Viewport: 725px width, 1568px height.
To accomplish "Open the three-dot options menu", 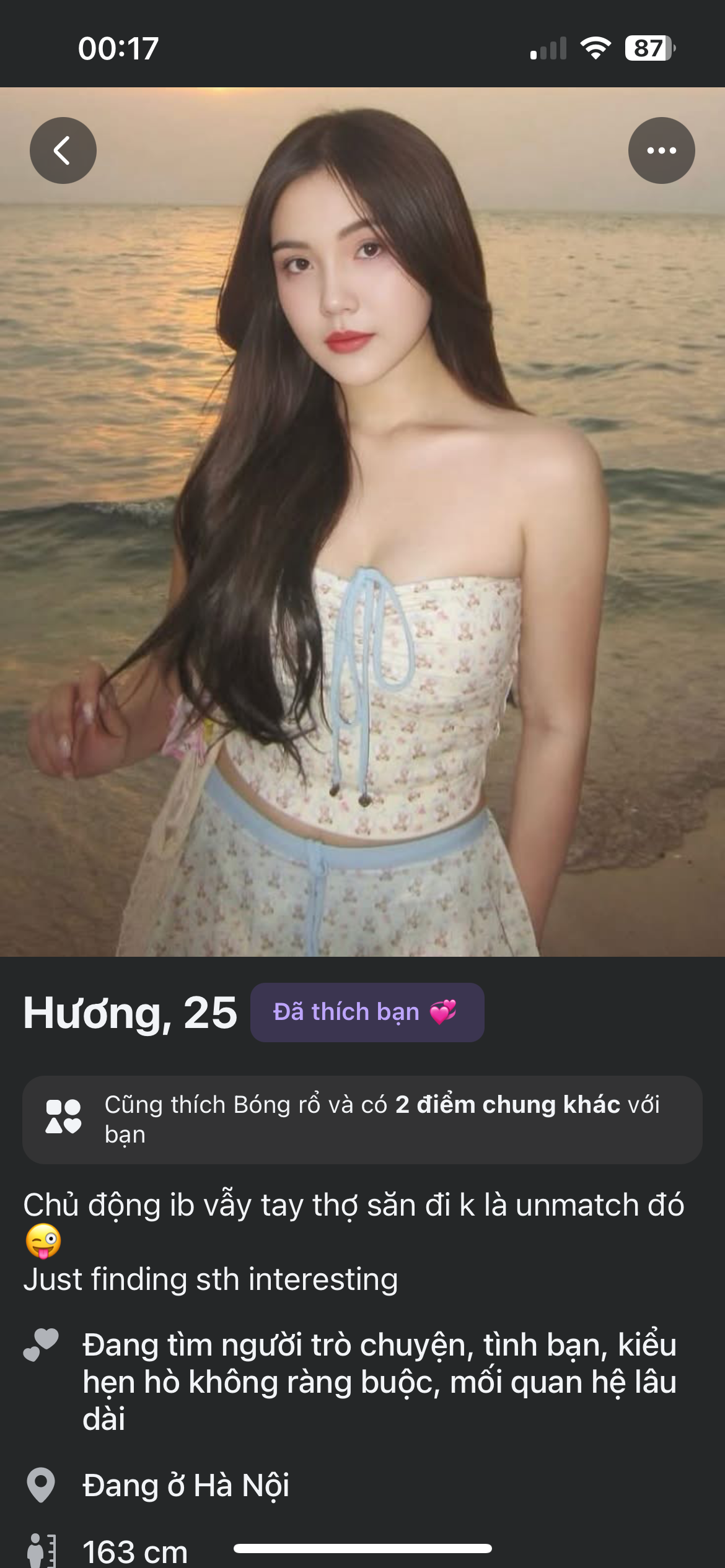I will pos(661,150).
